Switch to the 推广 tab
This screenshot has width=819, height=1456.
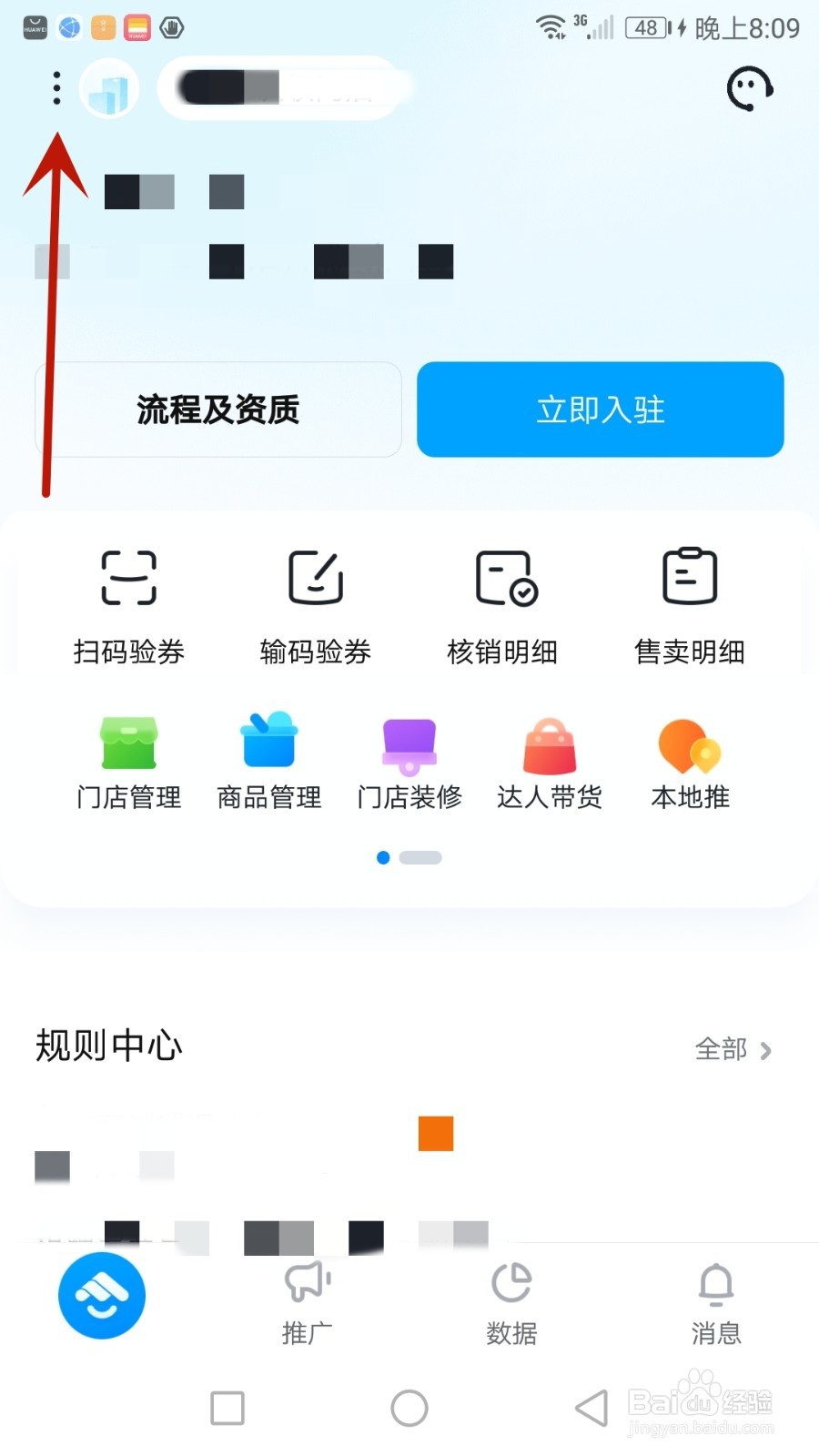308,1303
